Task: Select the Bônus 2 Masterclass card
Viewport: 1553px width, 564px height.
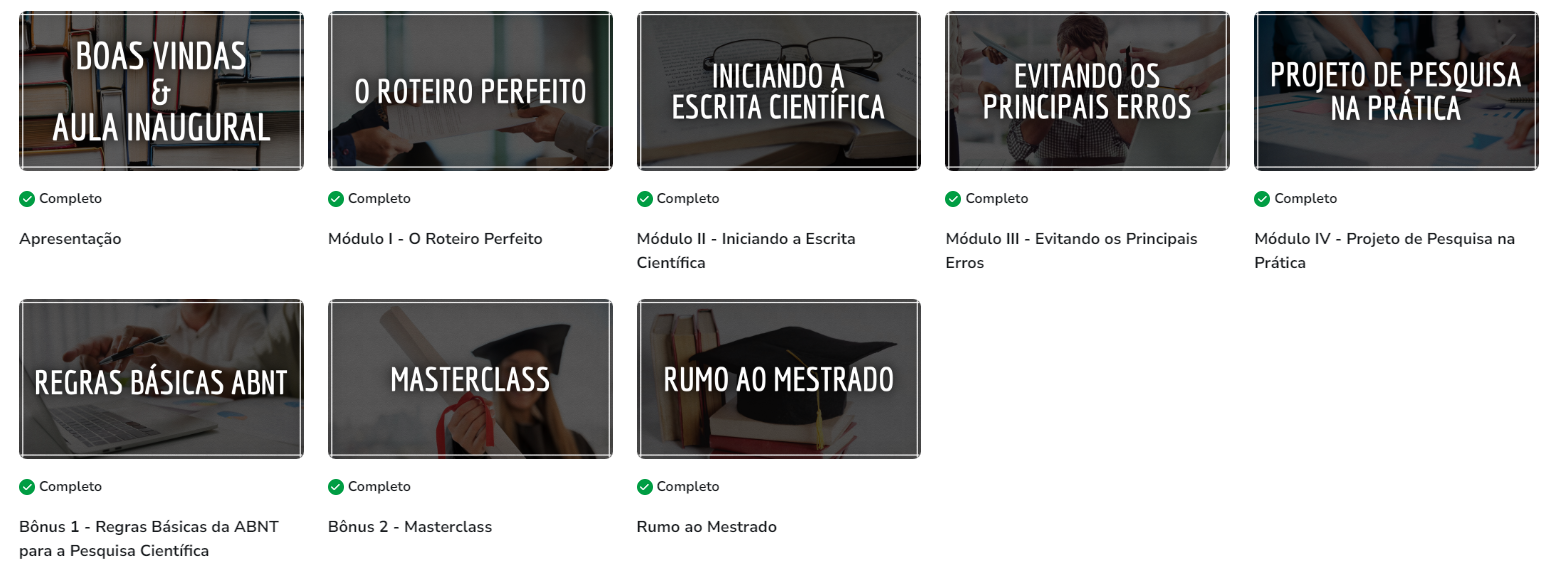Action: click(x=470, y=379)
